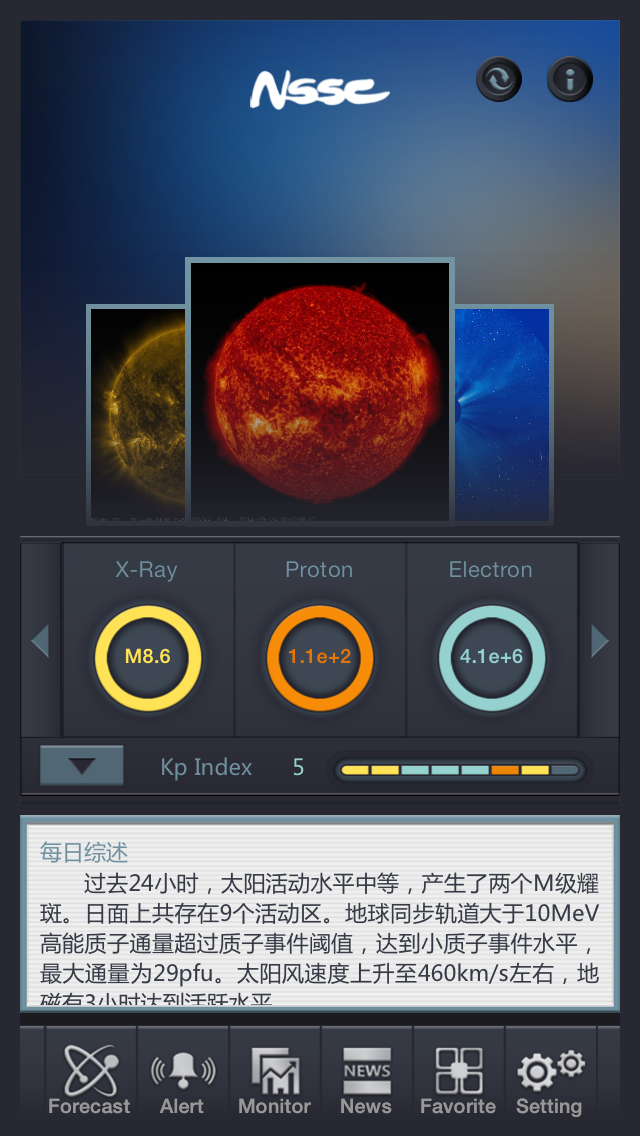Switch to the Favorite tab
This screenshot has width=640, height=1136.
tap(458, 1080)
